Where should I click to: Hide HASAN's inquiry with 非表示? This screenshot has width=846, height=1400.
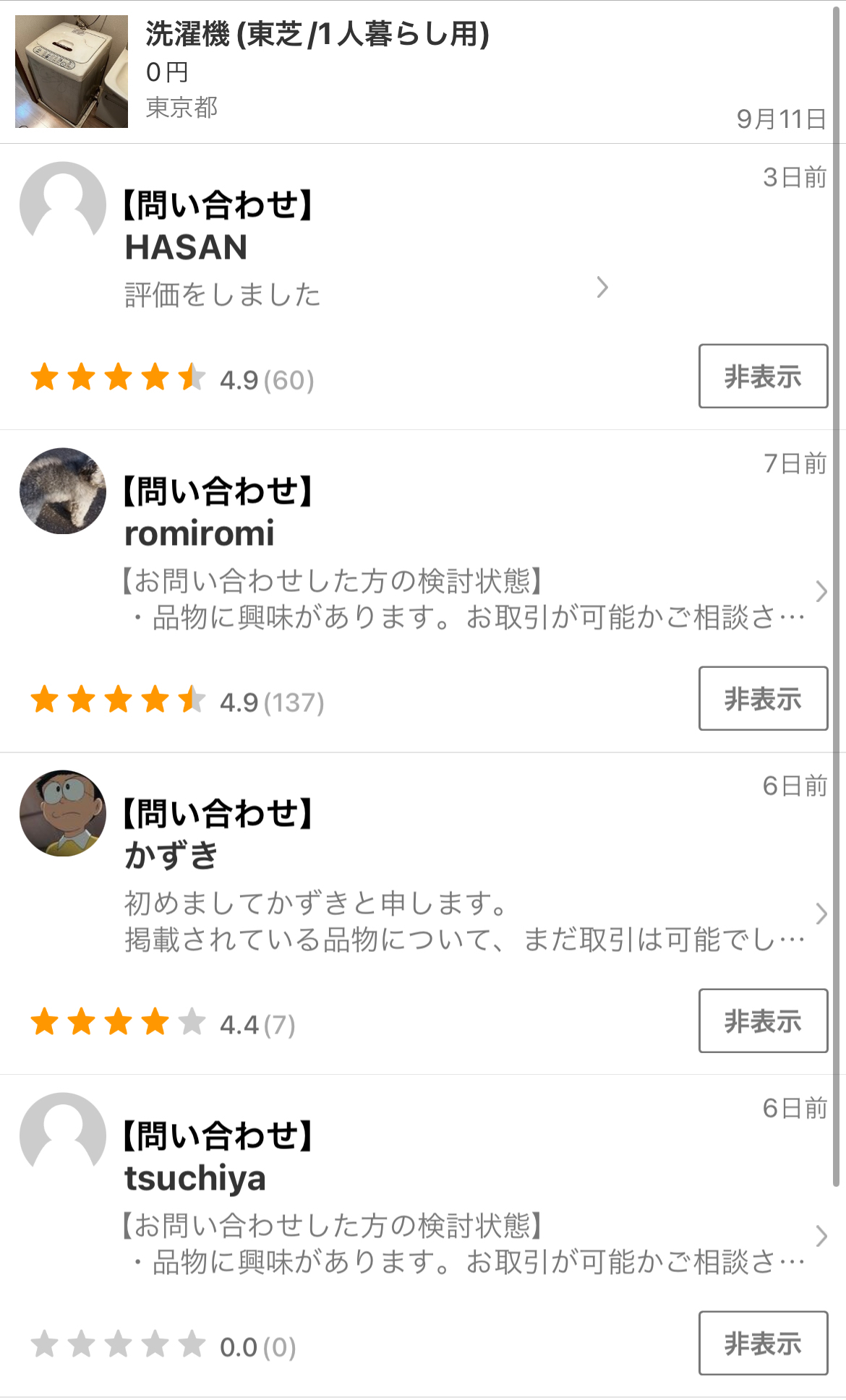tap(762, 377)
